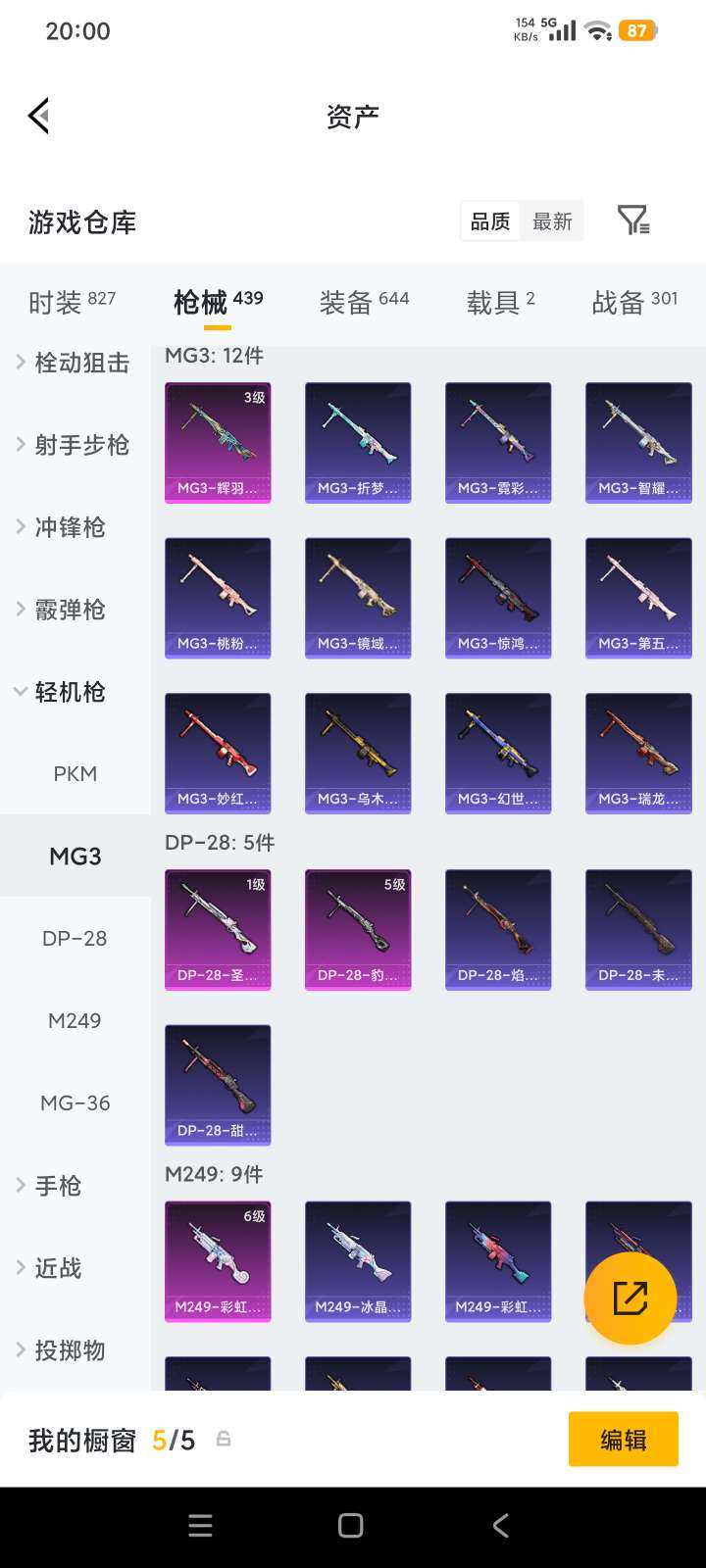Switch to the 载具 tab
This screenshot has height=1568, width=706.
[x=500, y=302]
